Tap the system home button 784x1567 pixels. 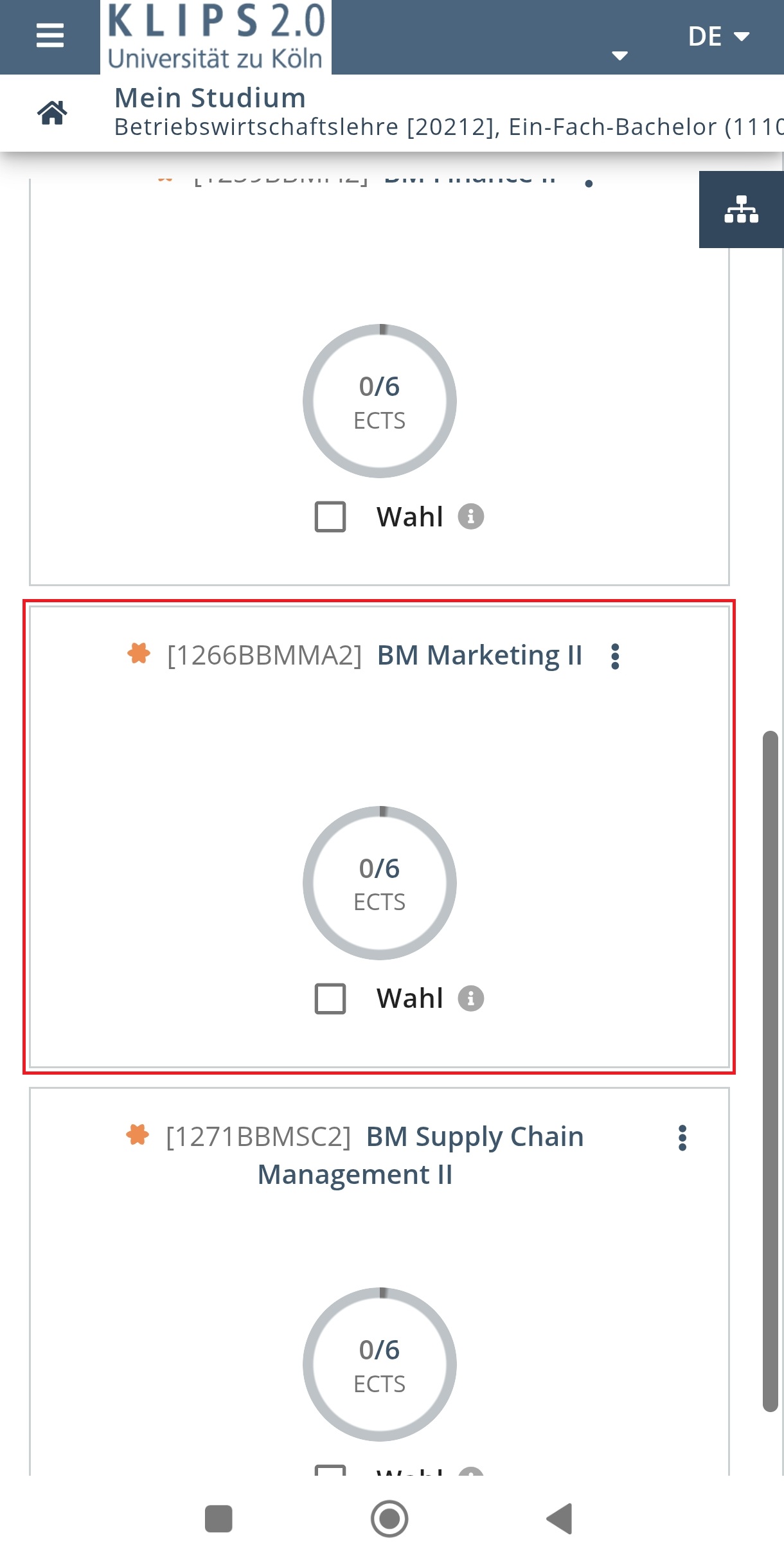[x=389, y=1519]
